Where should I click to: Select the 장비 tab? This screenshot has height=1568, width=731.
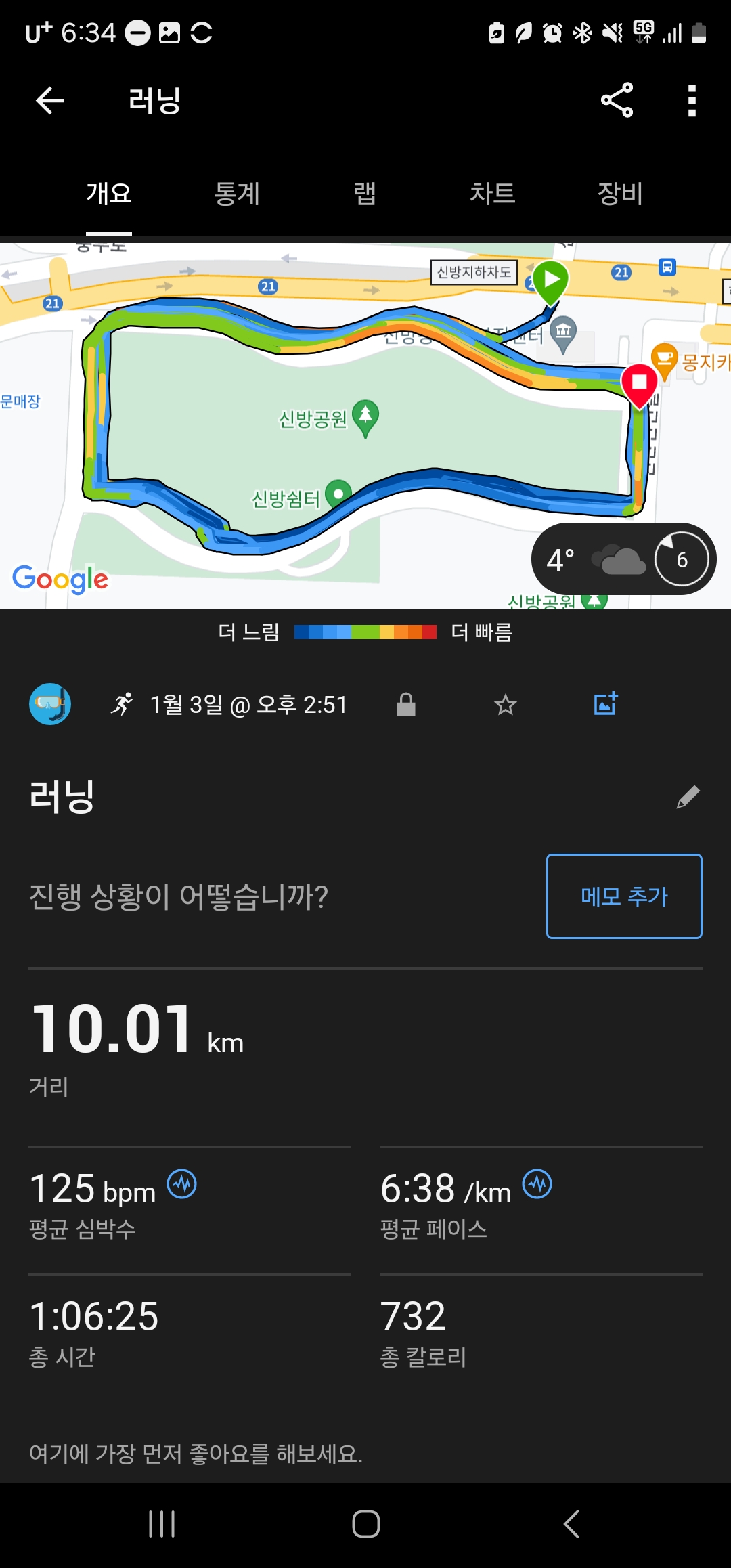pos(620,194)
